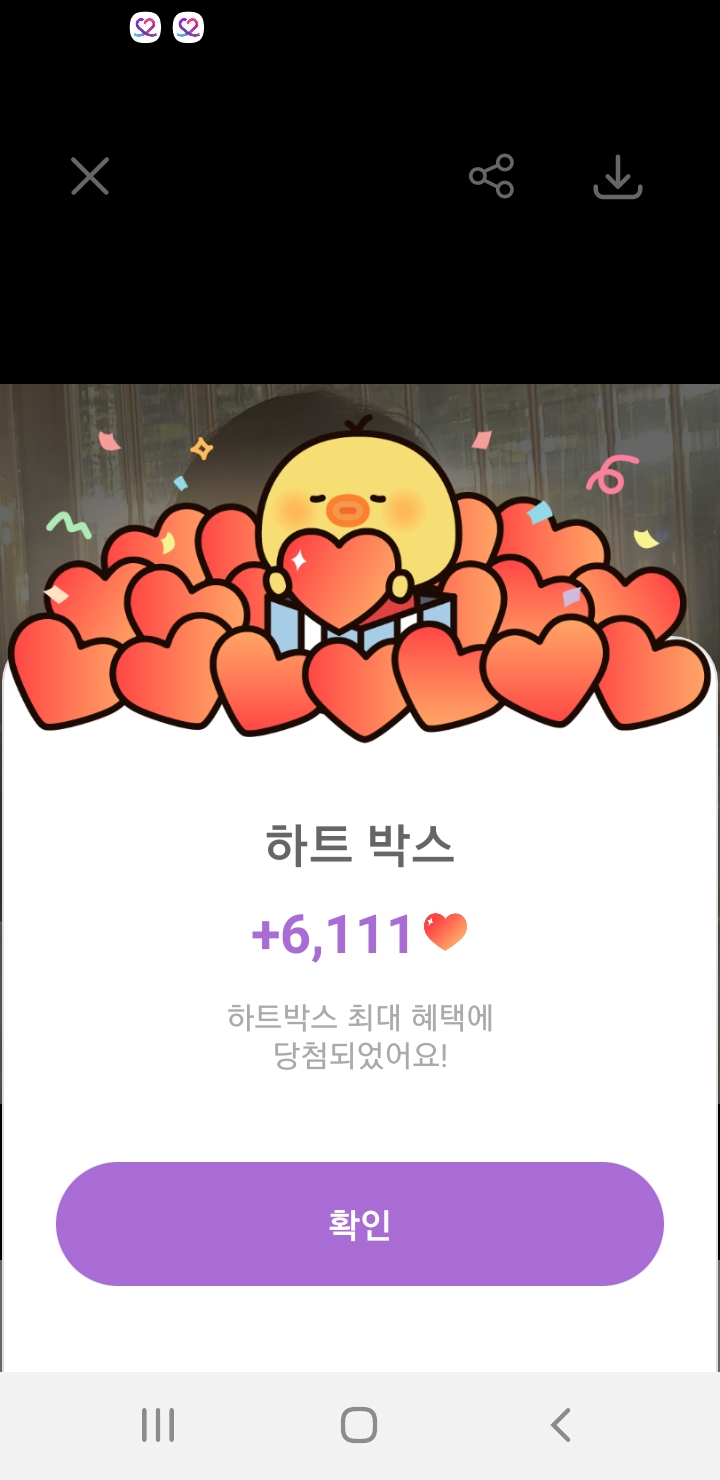
Task: Tap the share icon above the popup
Action: point(491,176)
